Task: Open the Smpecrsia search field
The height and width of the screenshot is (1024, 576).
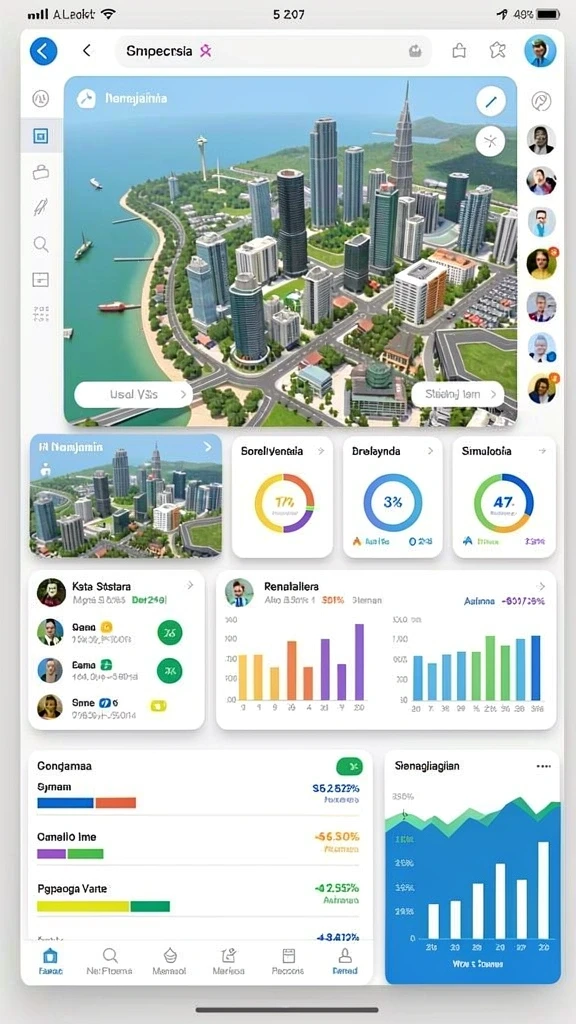Action: tap(273, 51)
